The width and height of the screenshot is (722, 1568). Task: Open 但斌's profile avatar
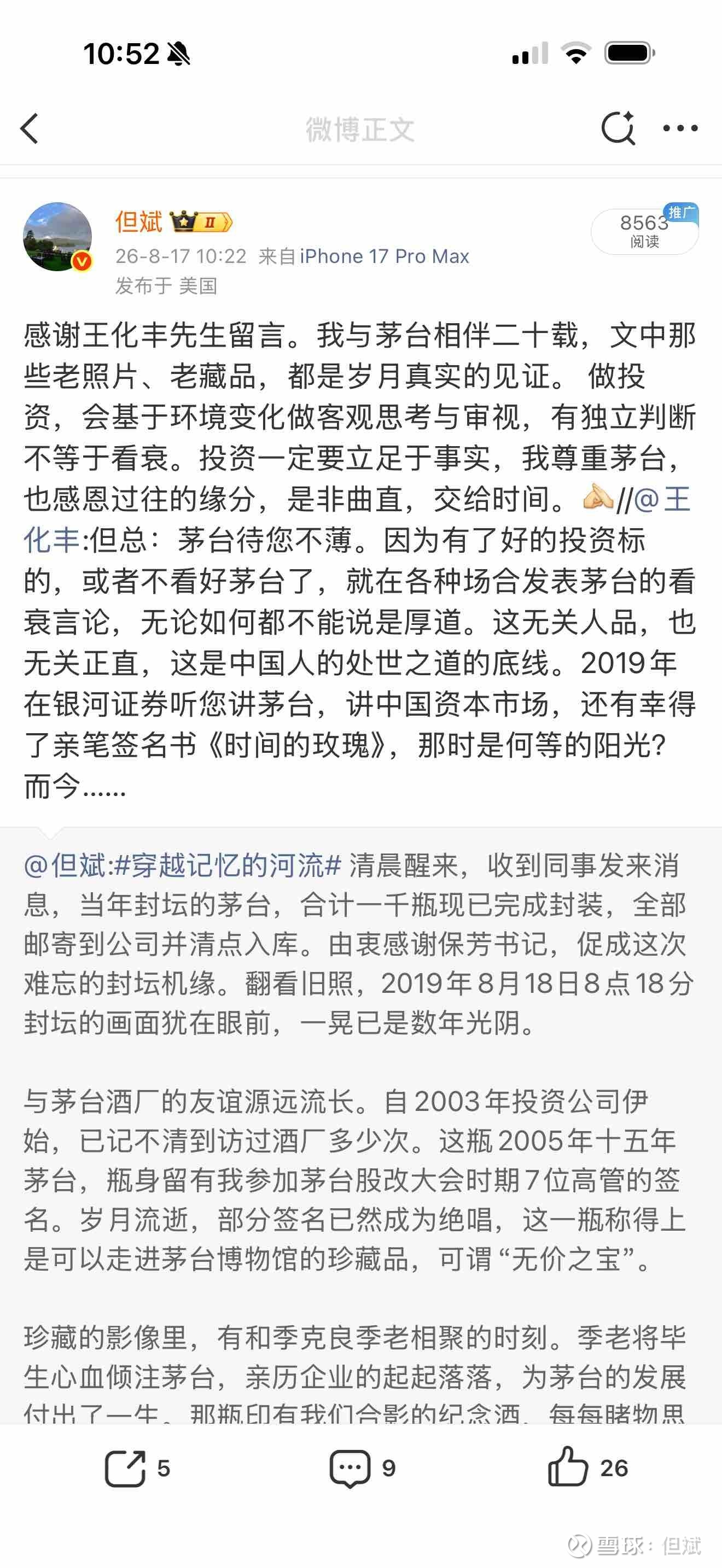click(57, 237)
